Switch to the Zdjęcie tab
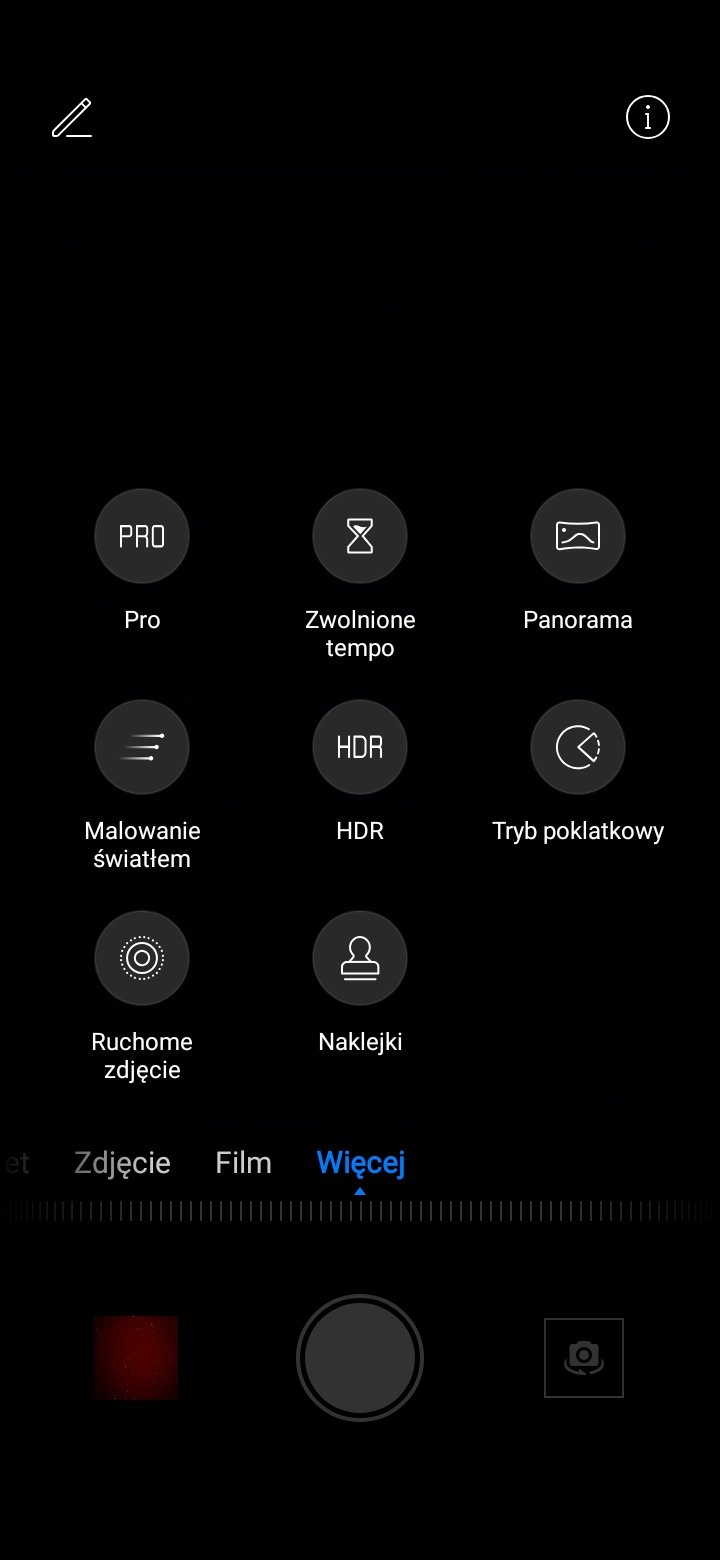 [x=122, y=1163]
